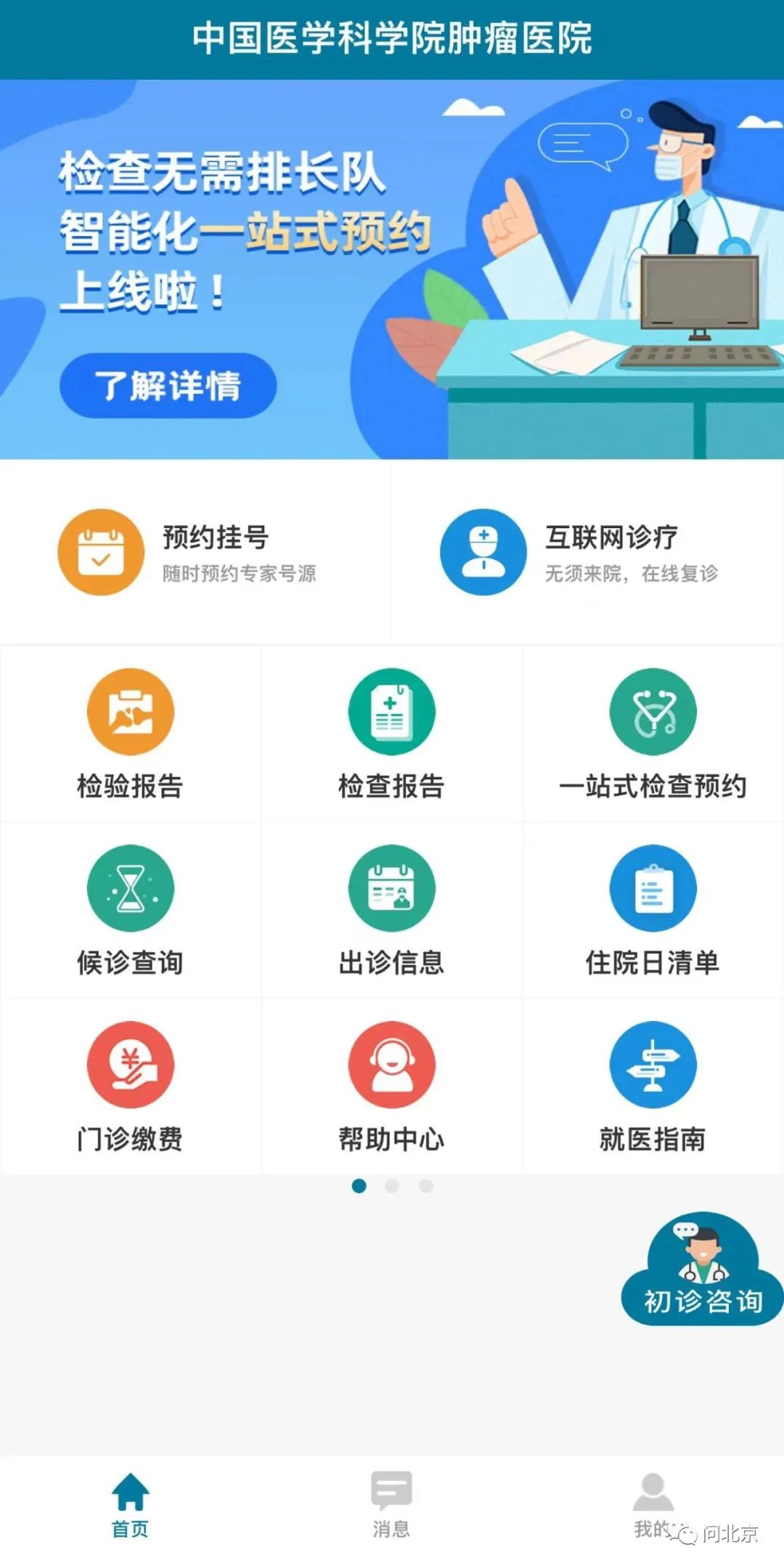The height and width of the screenshot is (1568, 784).
Task: View 检查报告 examination reports
Action: [392, 734]
